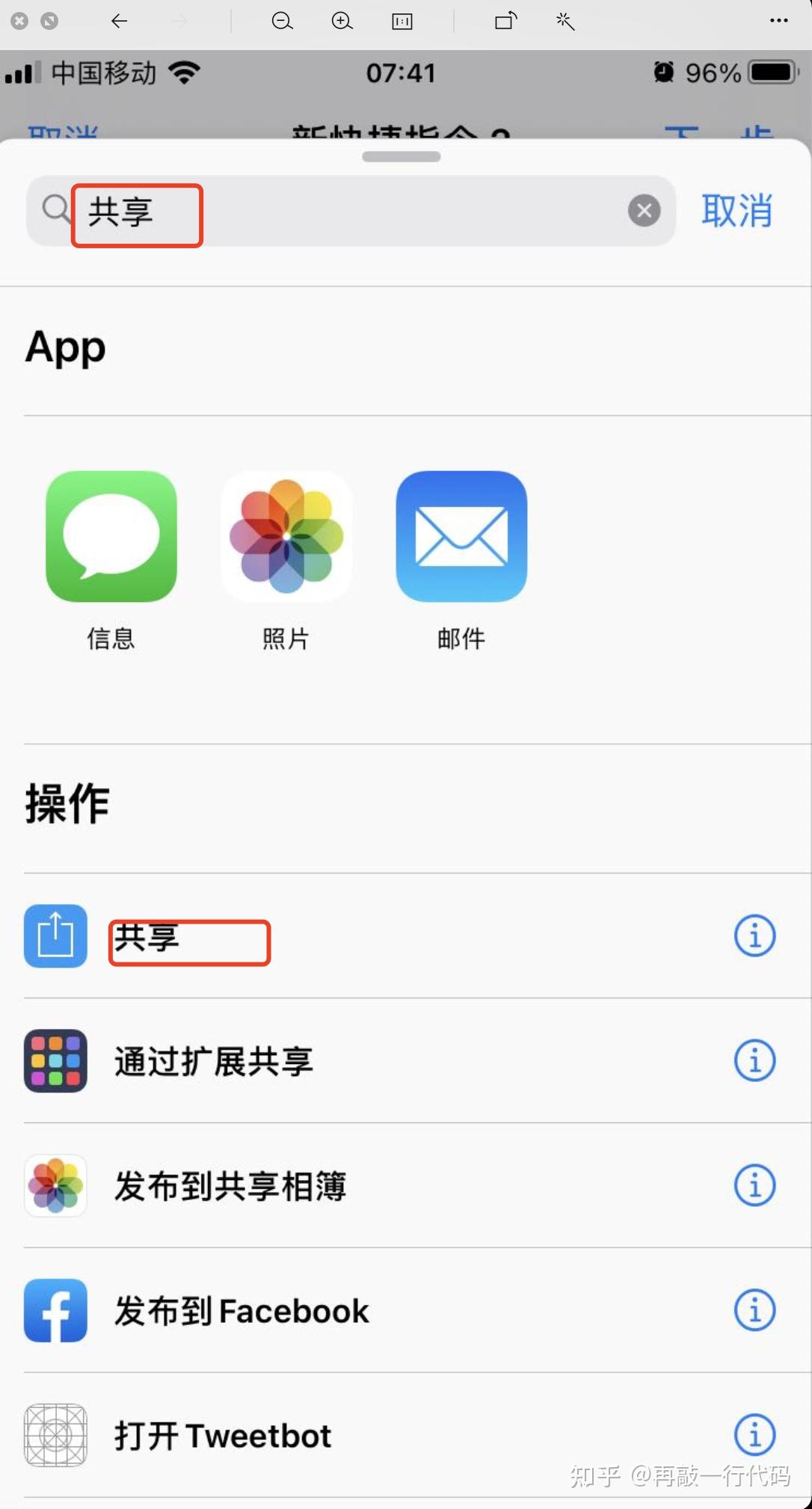Image resolution: width=812 pixels, height=1509 pixels.
Task: Select the 邮件 app
Action: [x=461, y=537]
